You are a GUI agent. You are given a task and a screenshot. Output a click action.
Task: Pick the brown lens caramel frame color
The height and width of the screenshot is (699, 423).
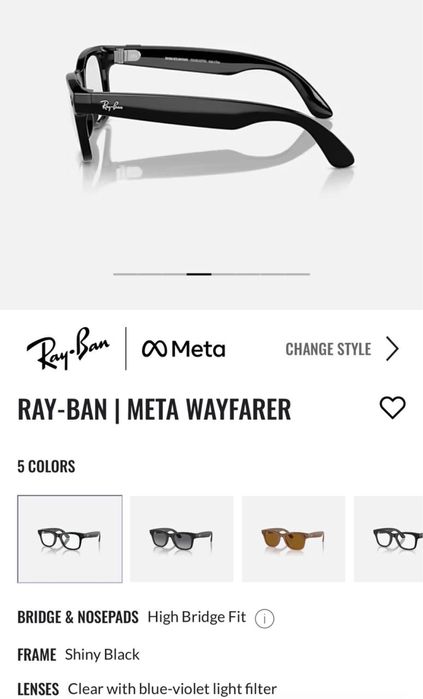pyautogui.click(x=293, y=539)
